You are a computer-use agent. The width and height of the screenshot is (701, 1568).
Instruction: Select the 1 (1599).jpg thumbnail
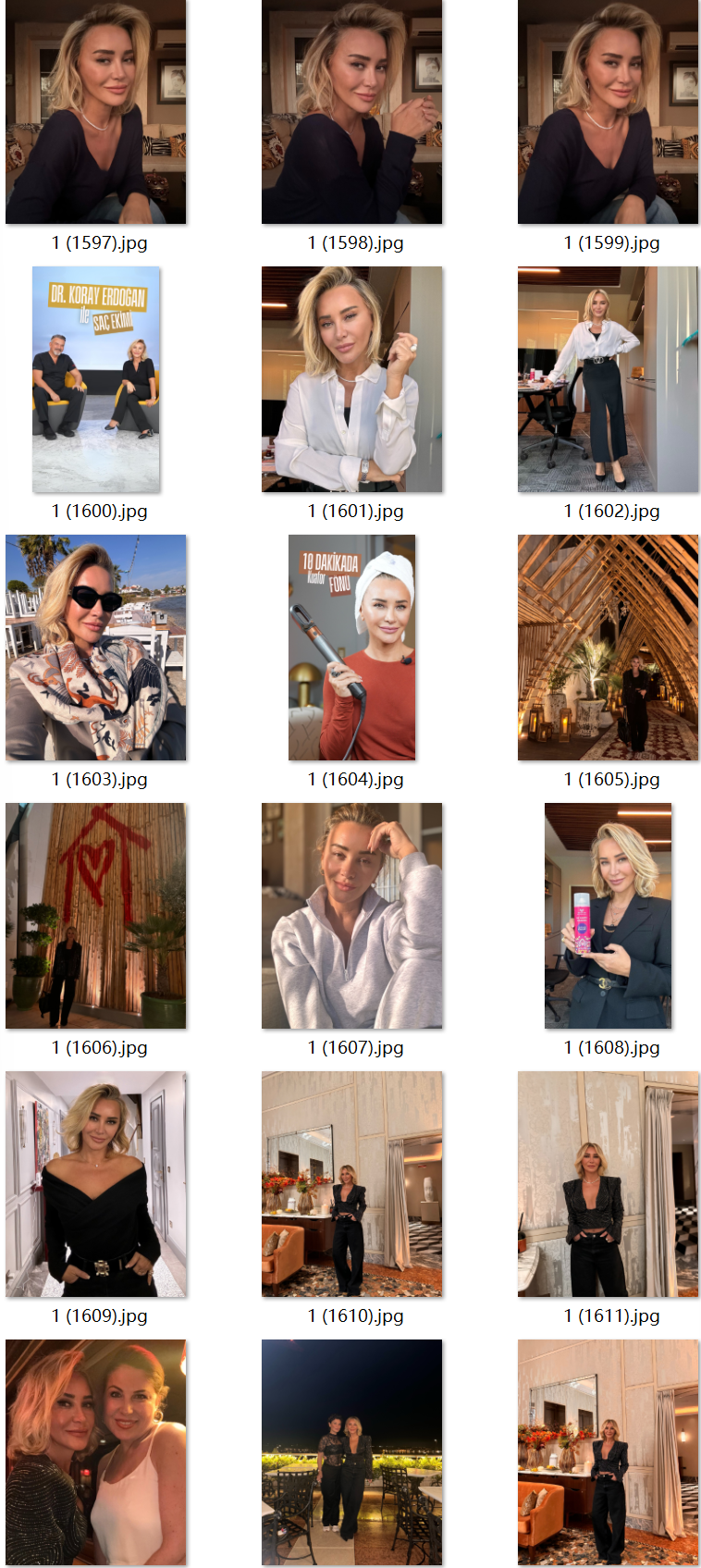click(x=608, y=112)
